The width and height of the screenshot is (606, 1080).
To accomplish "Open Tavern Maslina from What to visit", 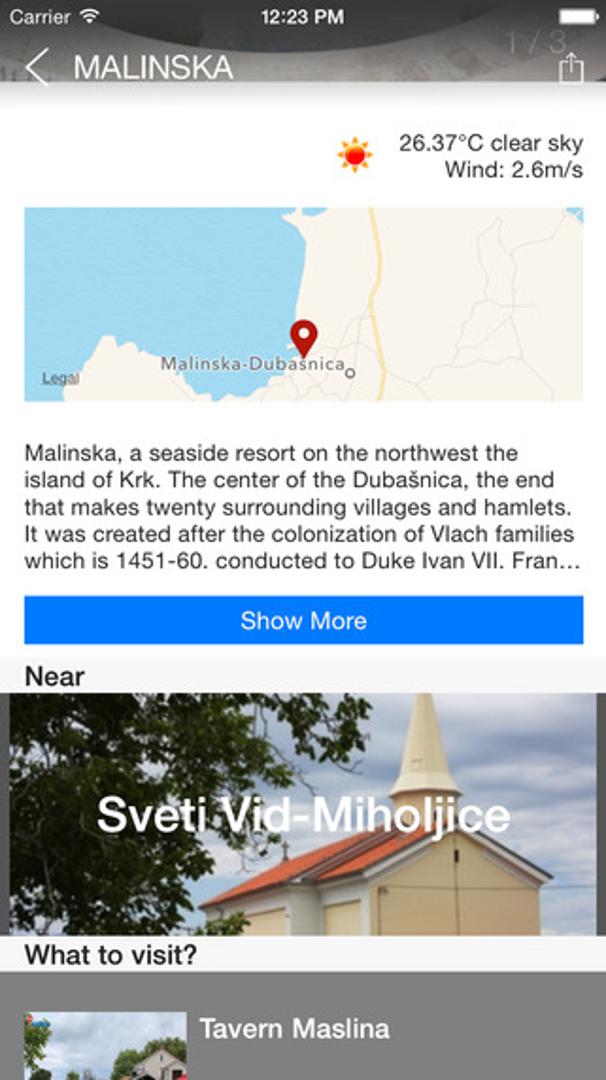I will coord(294,1030).
